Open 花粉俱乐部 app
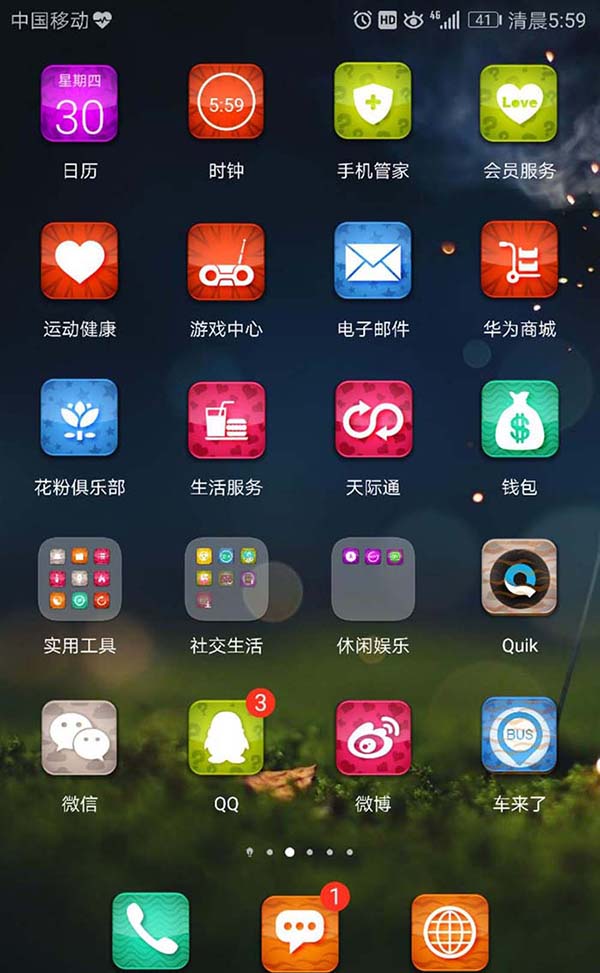 [x=79, y=419]
